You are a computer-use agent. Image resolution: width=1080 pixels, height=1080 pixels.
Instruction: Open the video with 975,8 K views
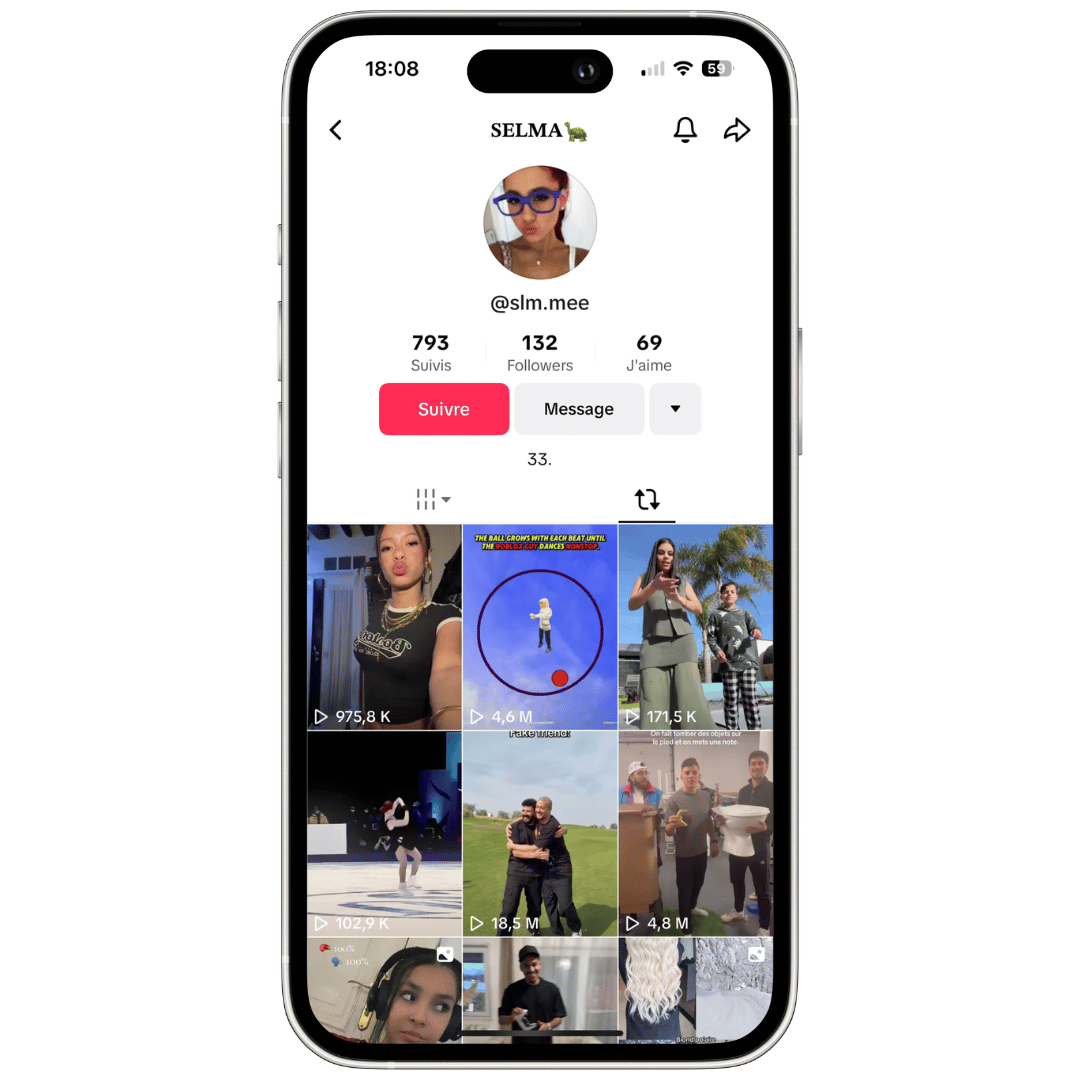tap(385, 627)
